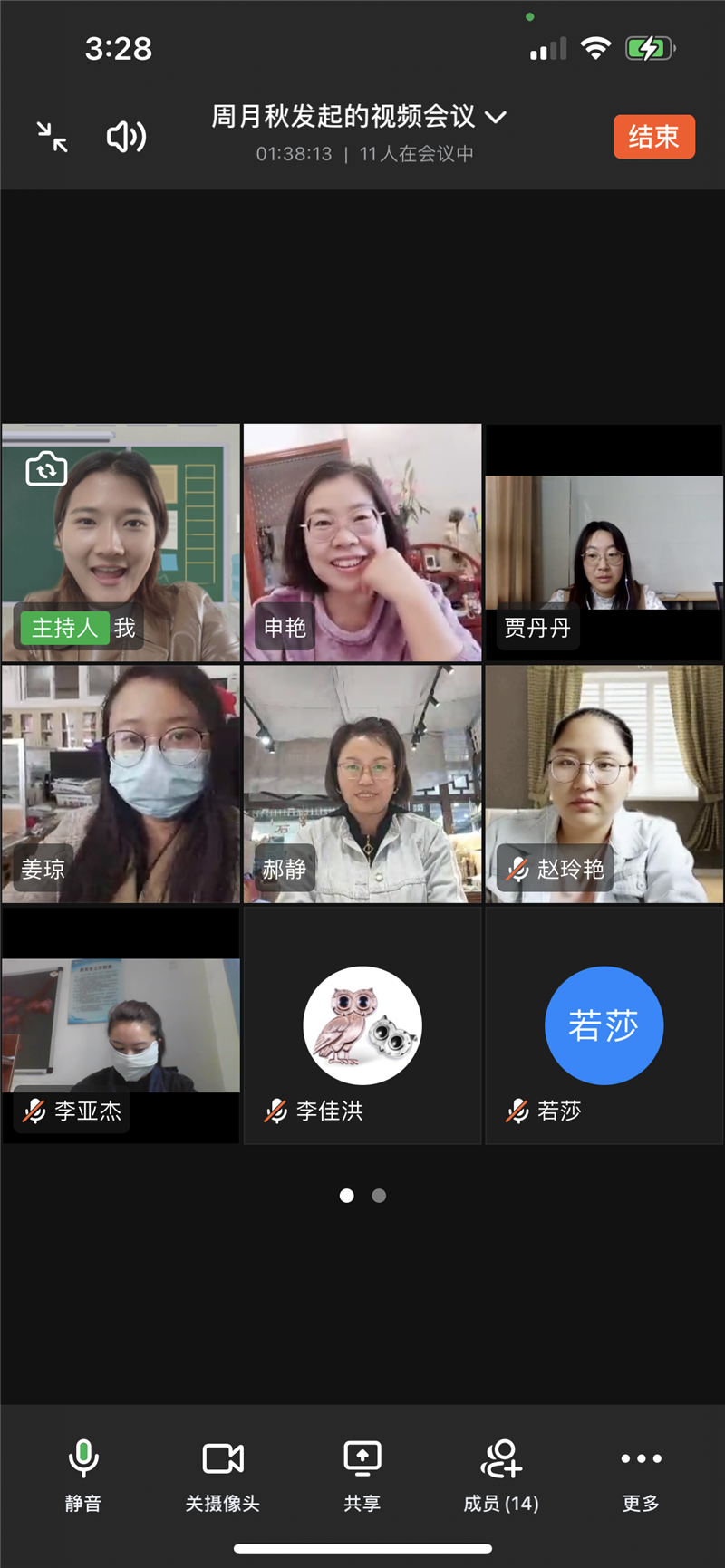Open the meeting title dropdown chevron

pos(496,118)
